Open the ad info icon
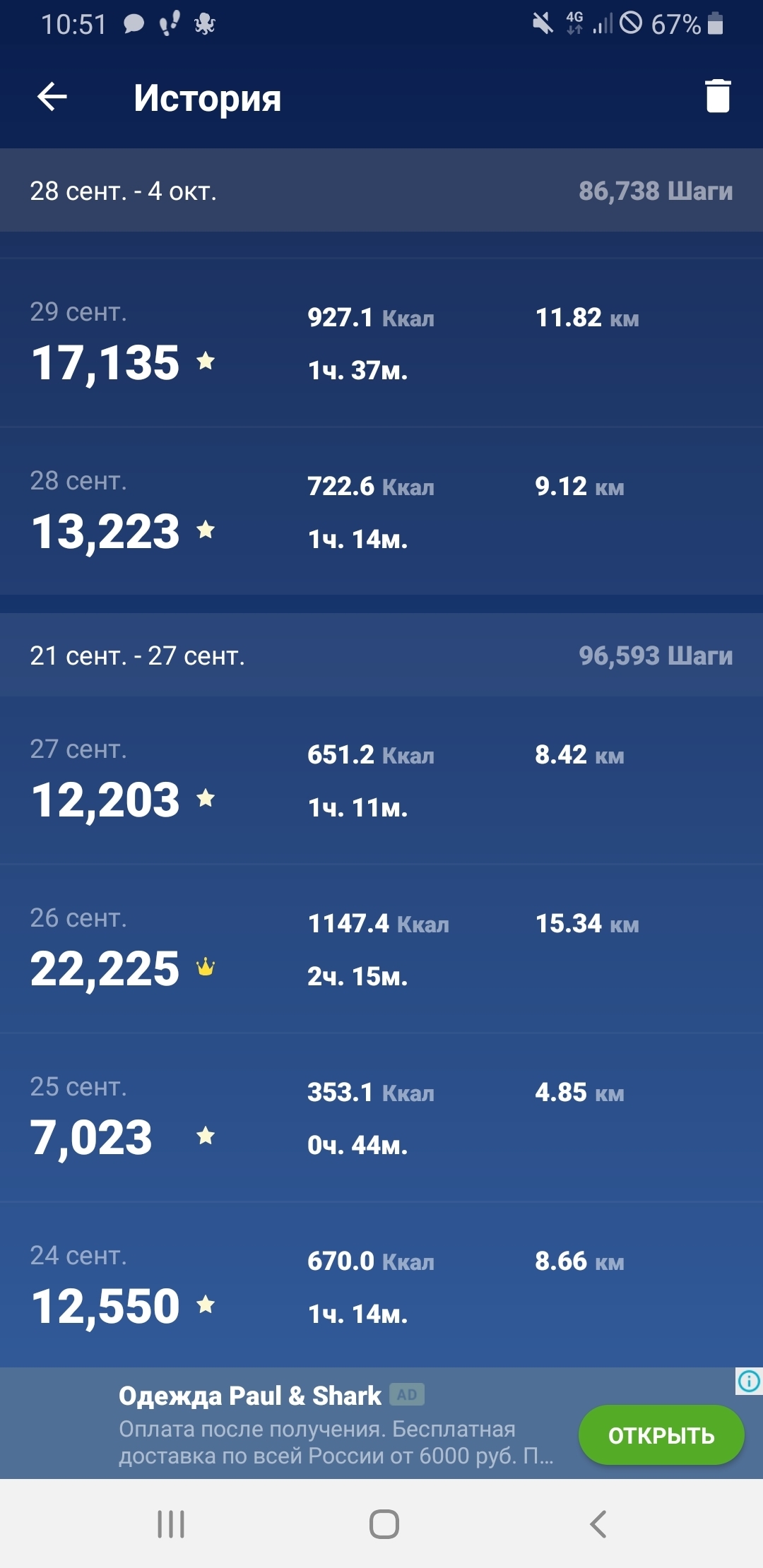763x1568 pixels. [x=748, y=1381]
